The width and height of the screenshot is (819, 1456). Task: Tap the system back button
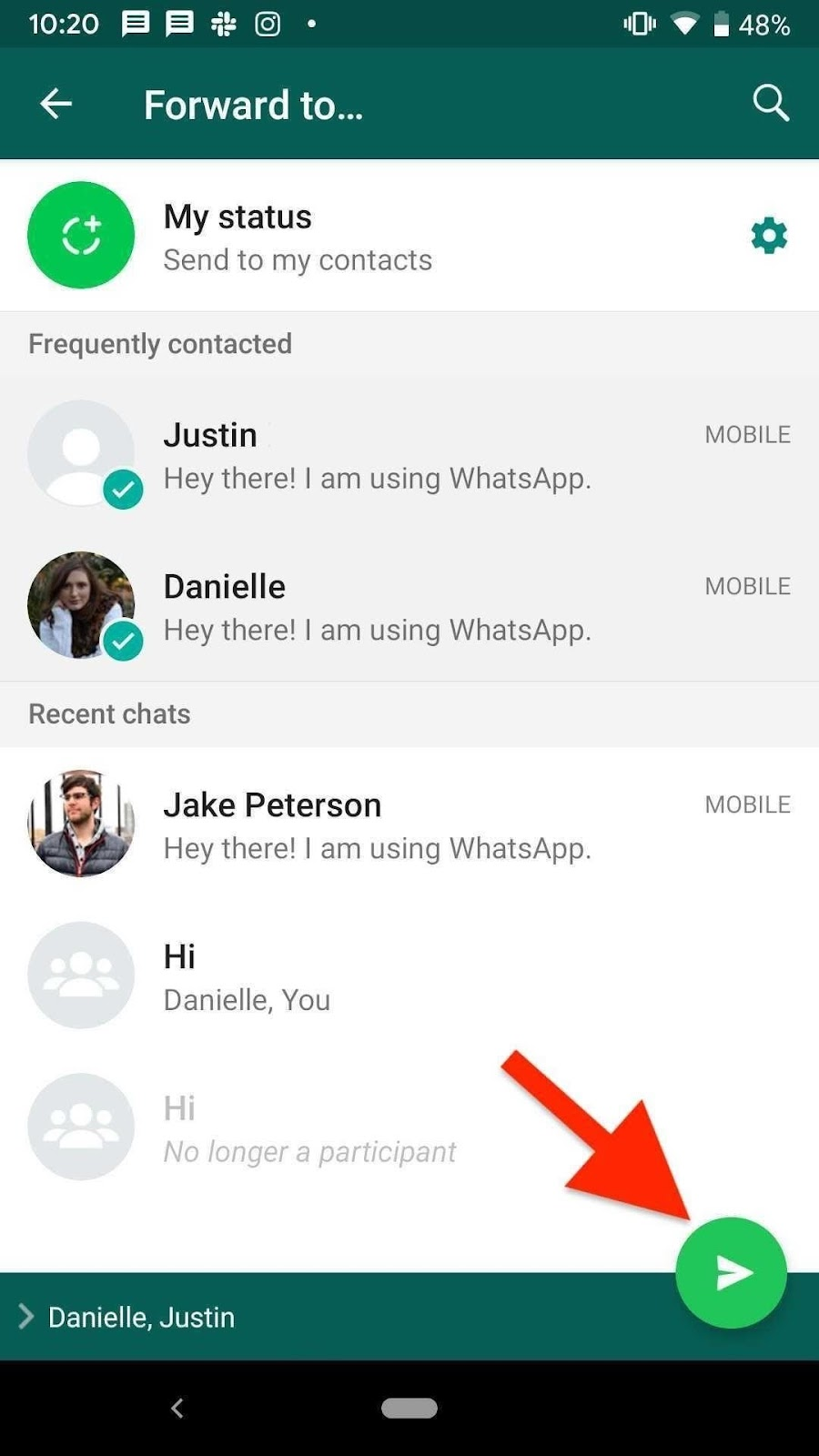[177, 1408]
